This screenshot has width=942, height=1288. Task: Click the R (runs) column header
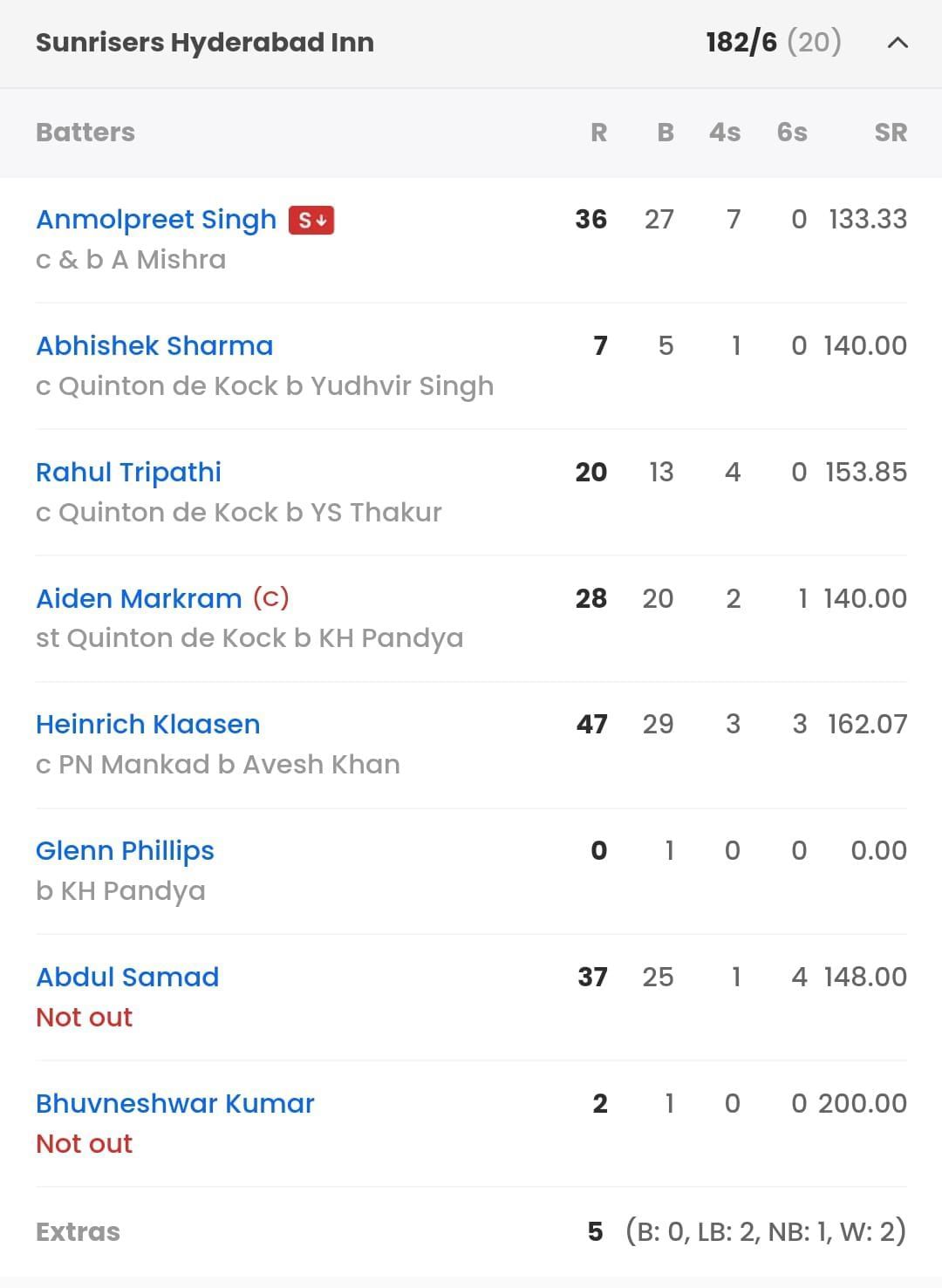(598, 133)
